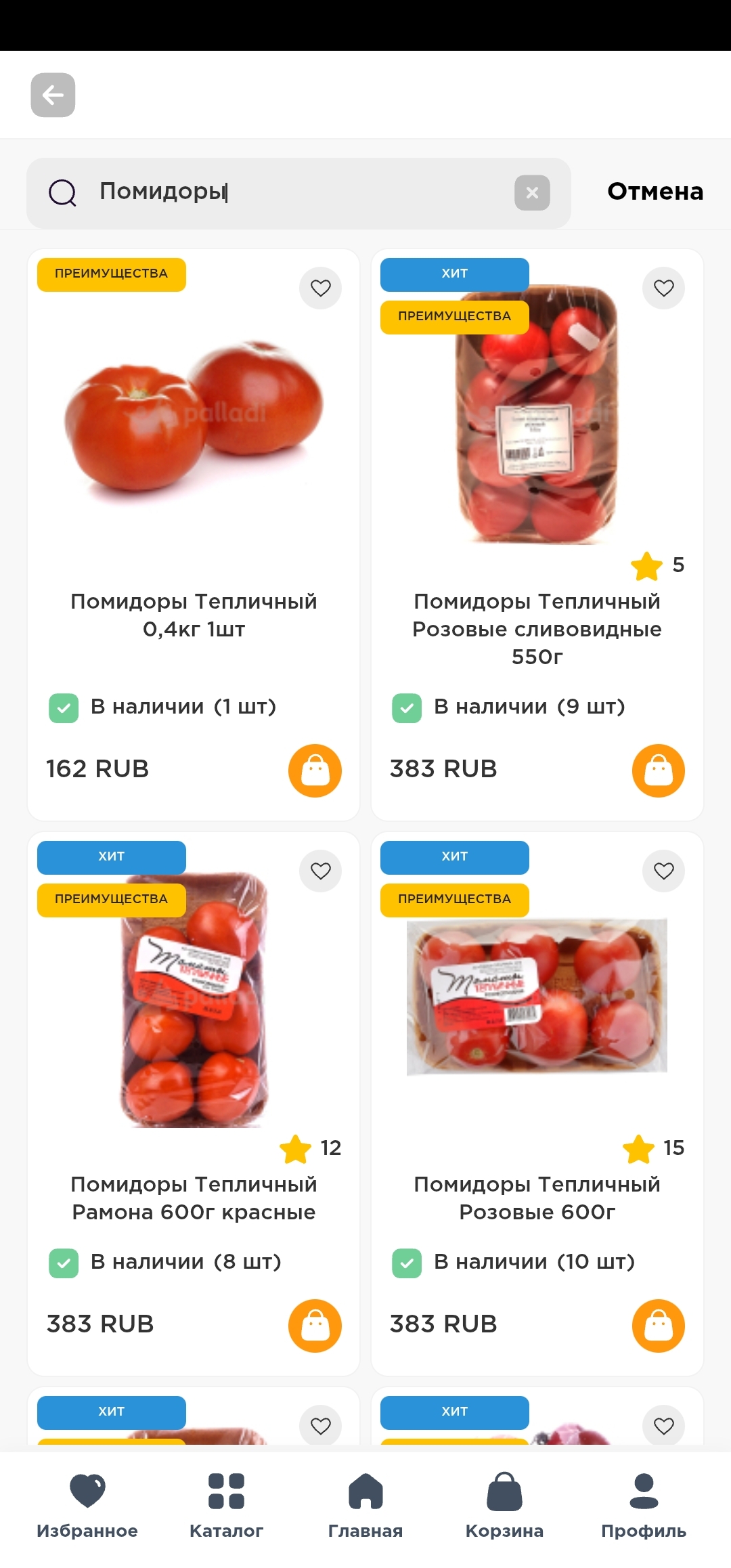Favorite the Розовые сливовидные 550г tomatoes
The width and height of the screenshot is (731, 1568).
point(663,288)
